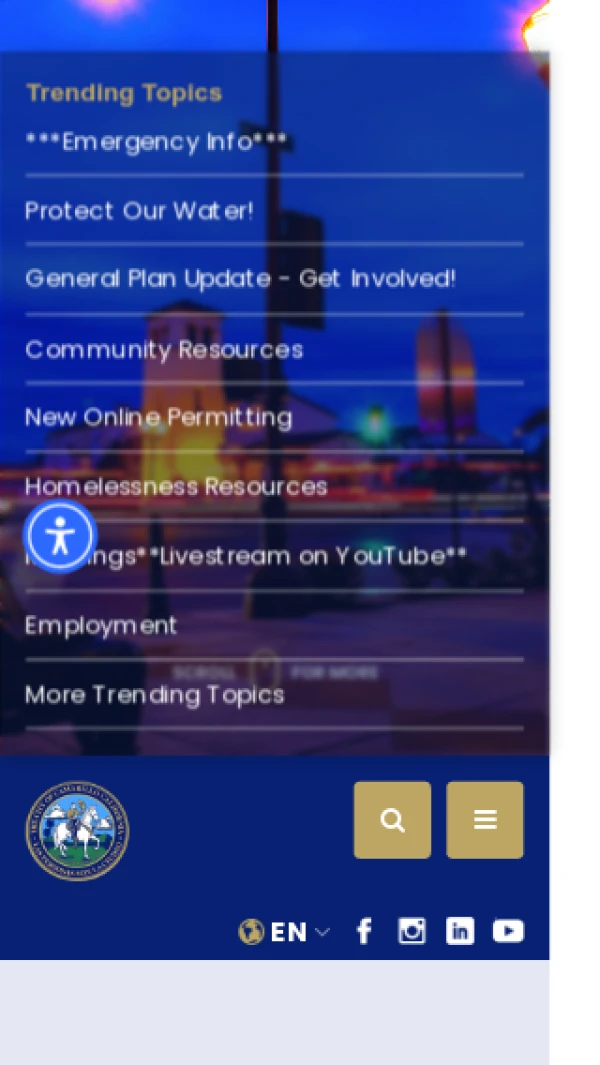Open the Employment link

(101, 626)
